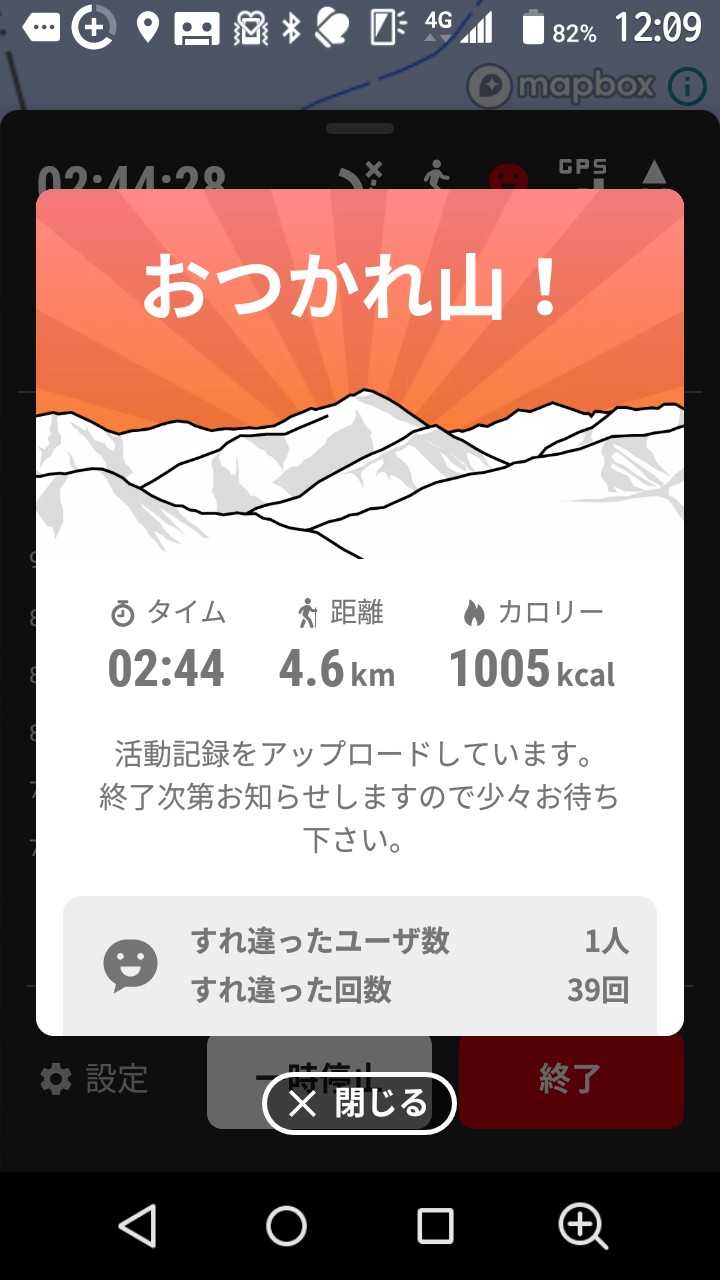This screenshot has width=720, height=1280.
Task: Go to the home screen
Action: (286, 1225)
